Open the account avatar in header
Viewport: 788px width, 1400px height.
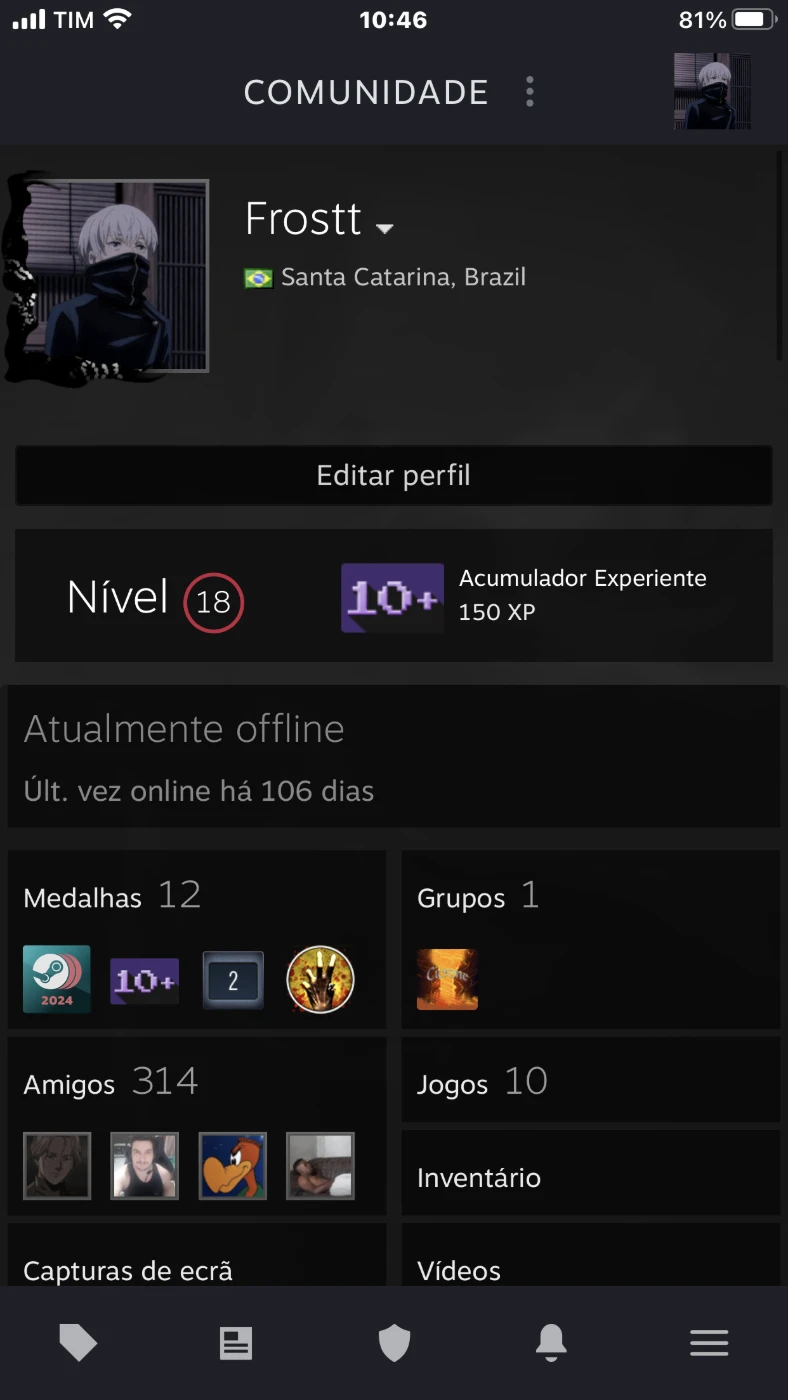pos(712,91)
